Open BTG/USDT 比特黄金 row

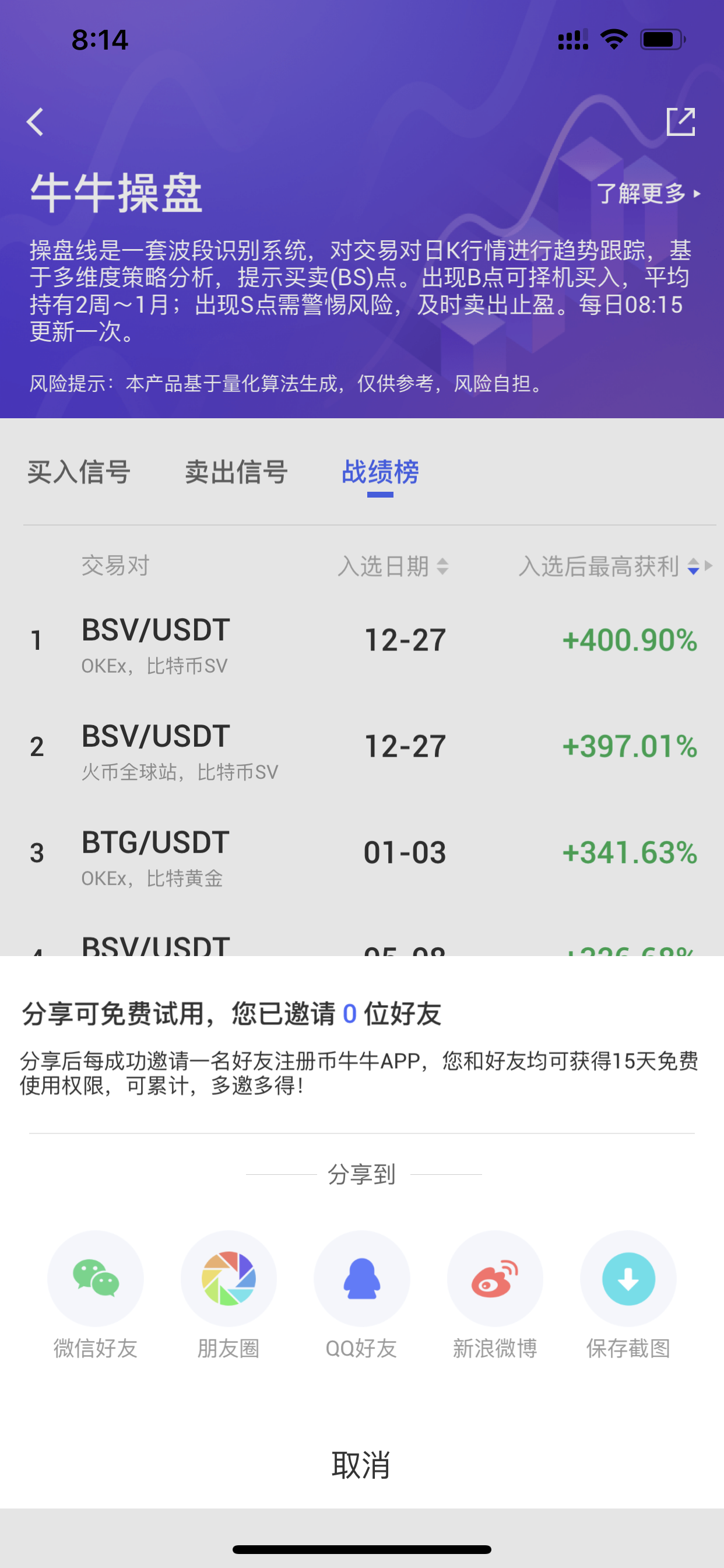coord(362,854)
